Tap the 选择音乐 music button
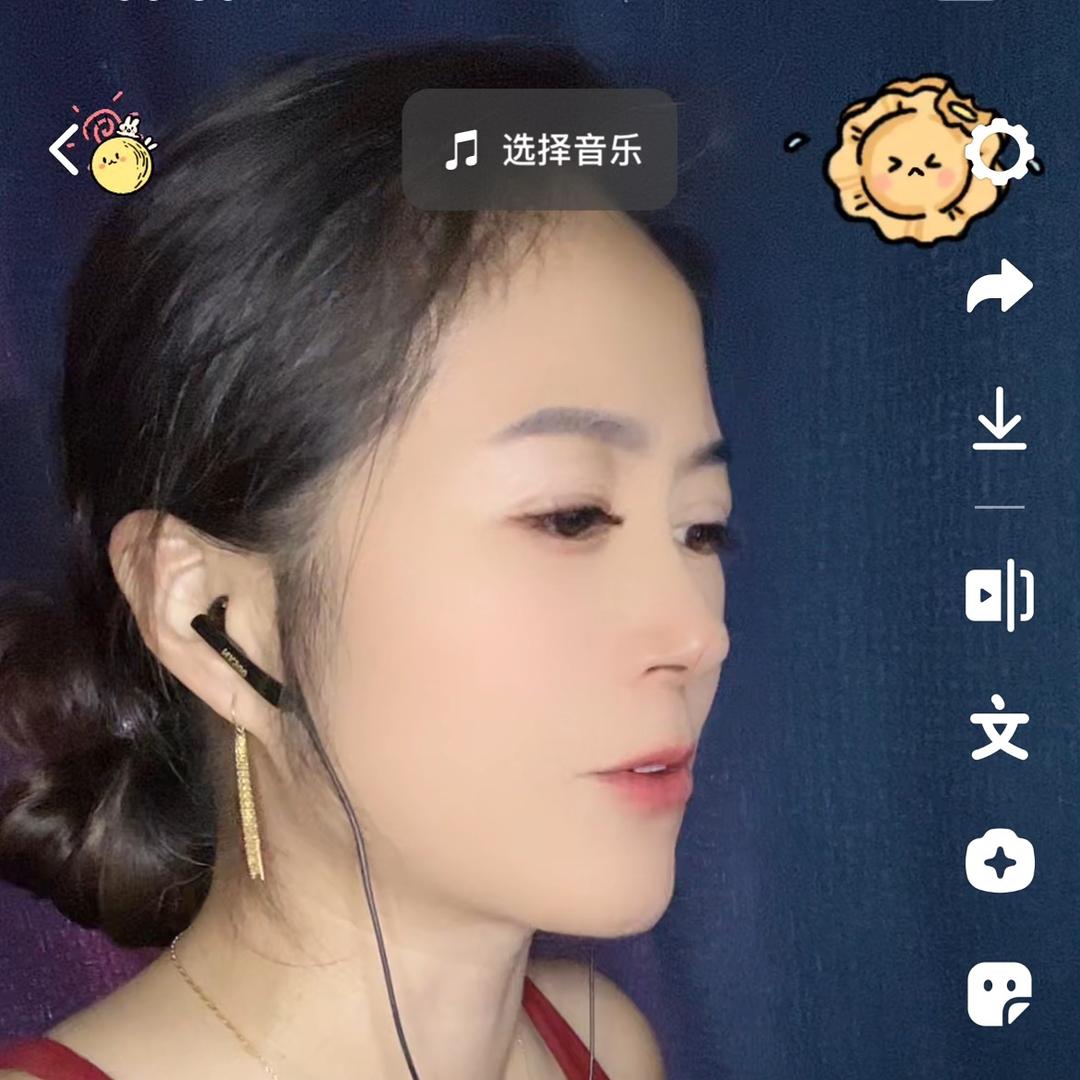The width and height of the screenshot is (1080, 1080). (540, 150)
